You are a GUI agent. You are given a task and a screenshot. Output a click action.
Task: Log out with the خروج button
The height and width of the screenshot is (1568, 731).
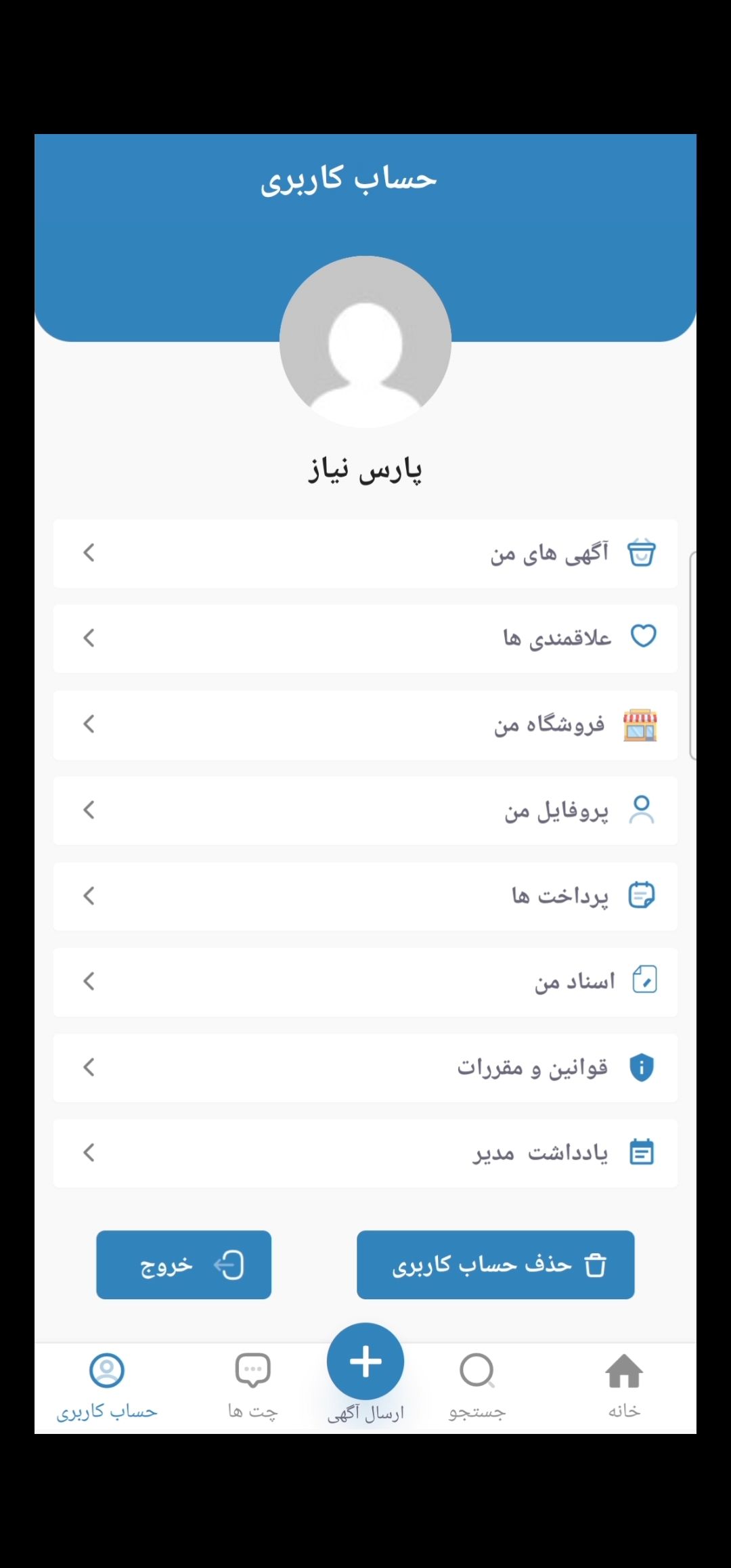pos(183,1265)
